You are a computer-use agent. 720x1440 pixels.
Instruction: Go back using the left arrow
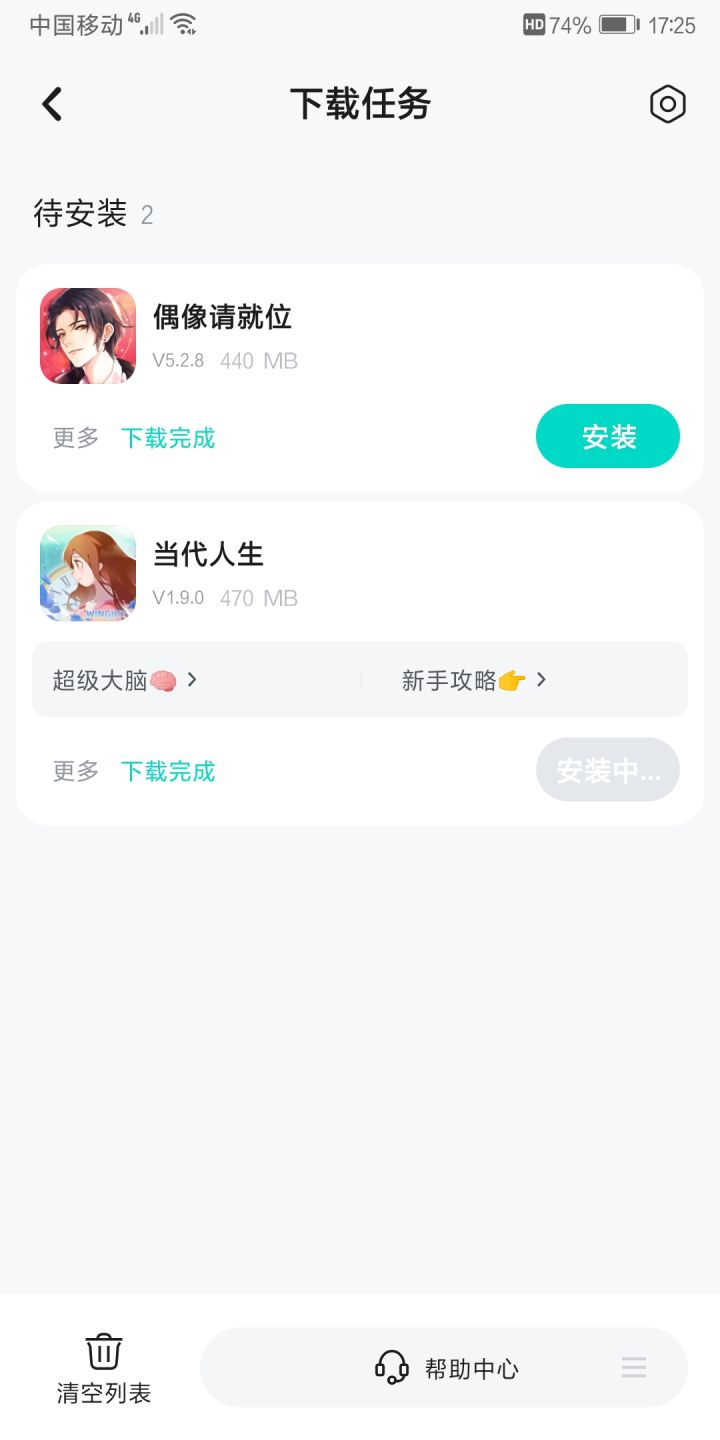click(x=51, y=104)
